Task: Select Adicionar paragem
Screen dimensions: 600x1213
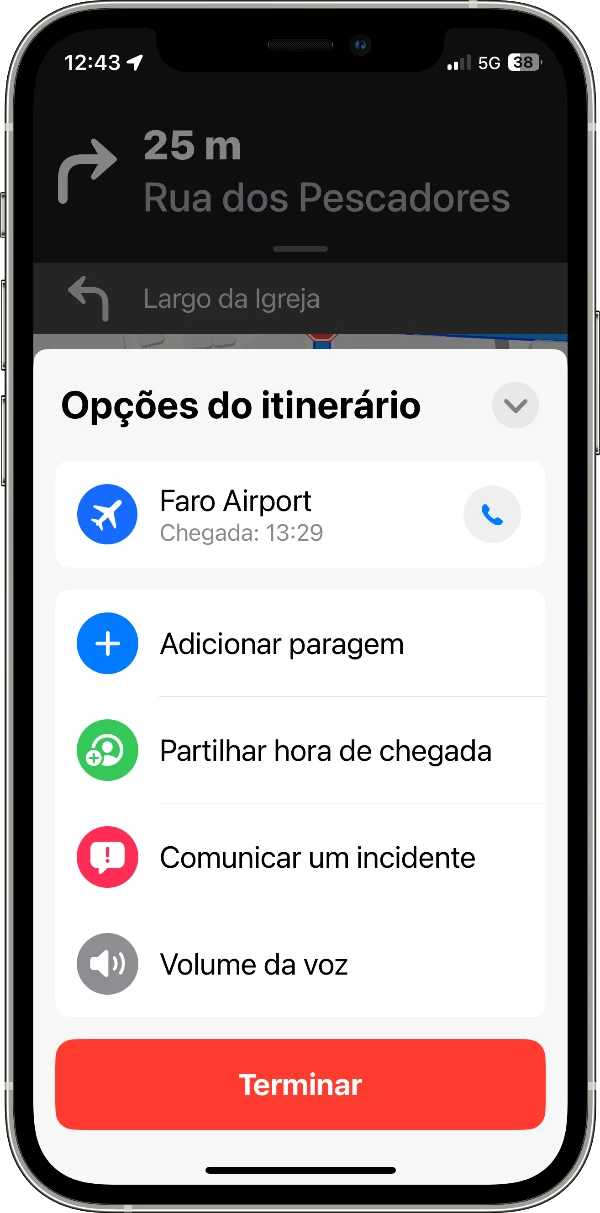Action: point(300,644)
